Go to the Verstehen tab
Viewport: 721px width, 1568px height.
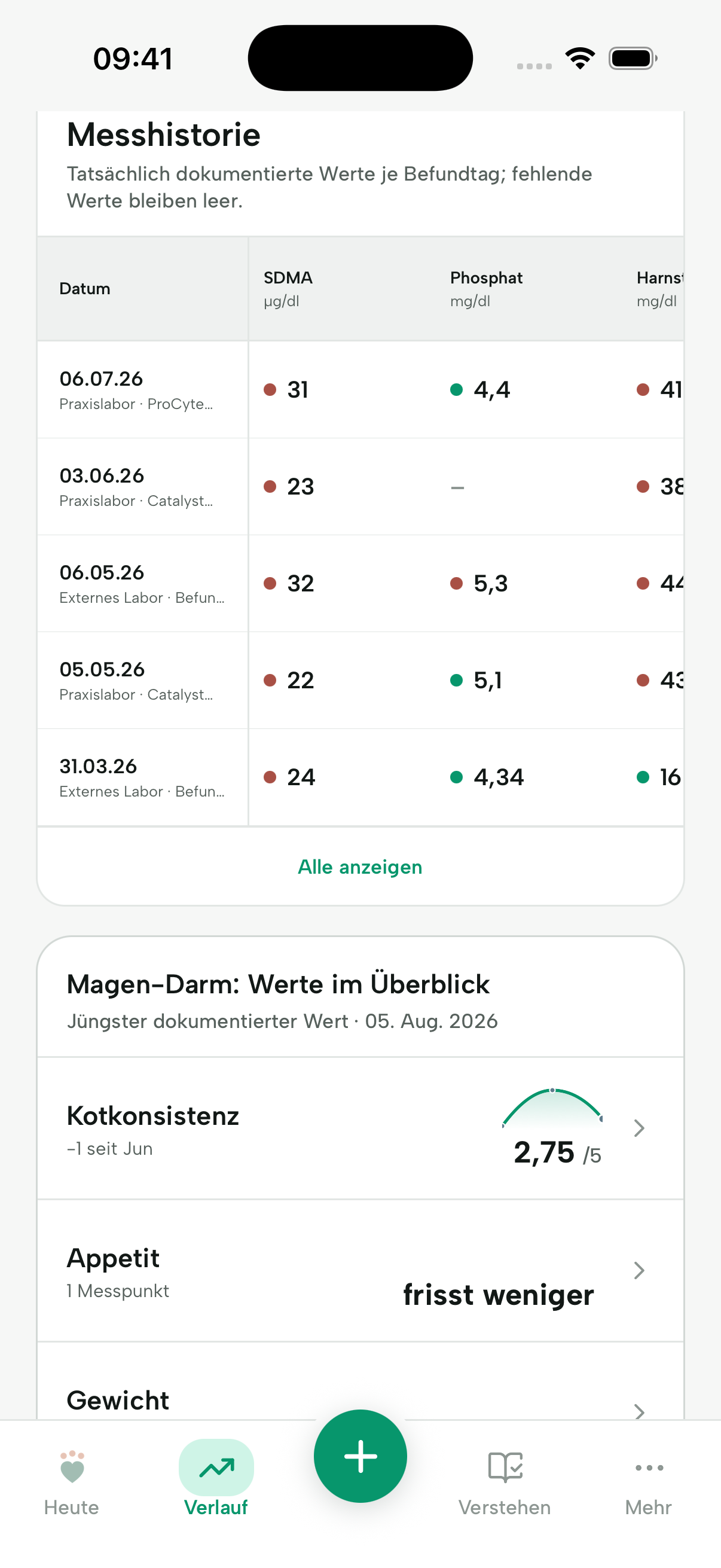(505, 1484)
